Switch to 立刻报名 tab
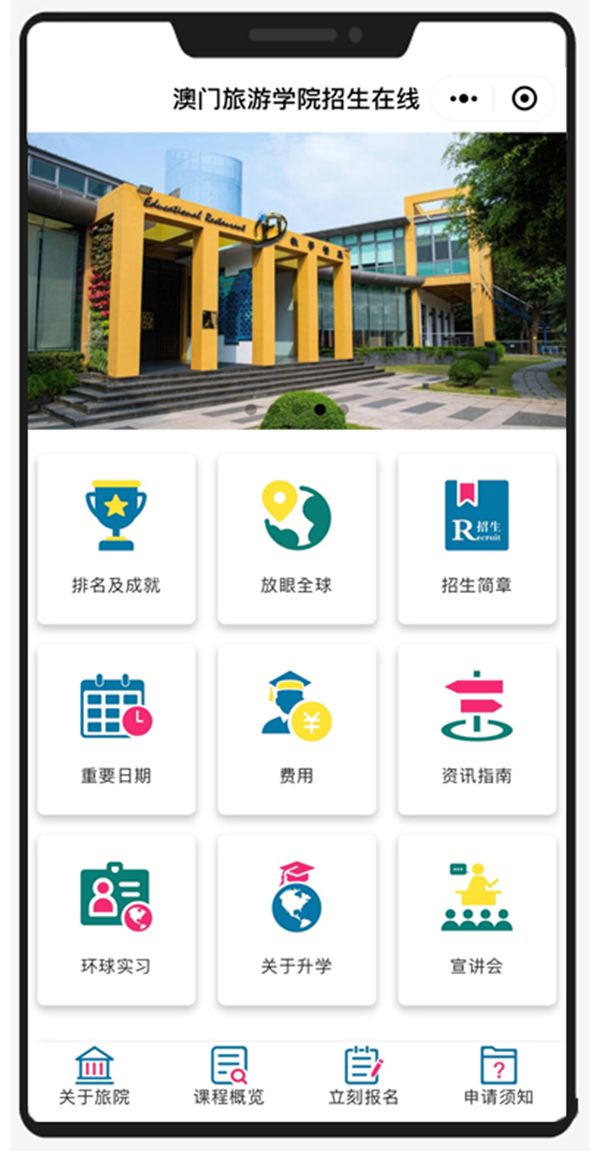The height and width of the screenshot is (1160, 600). point(363,1076)
